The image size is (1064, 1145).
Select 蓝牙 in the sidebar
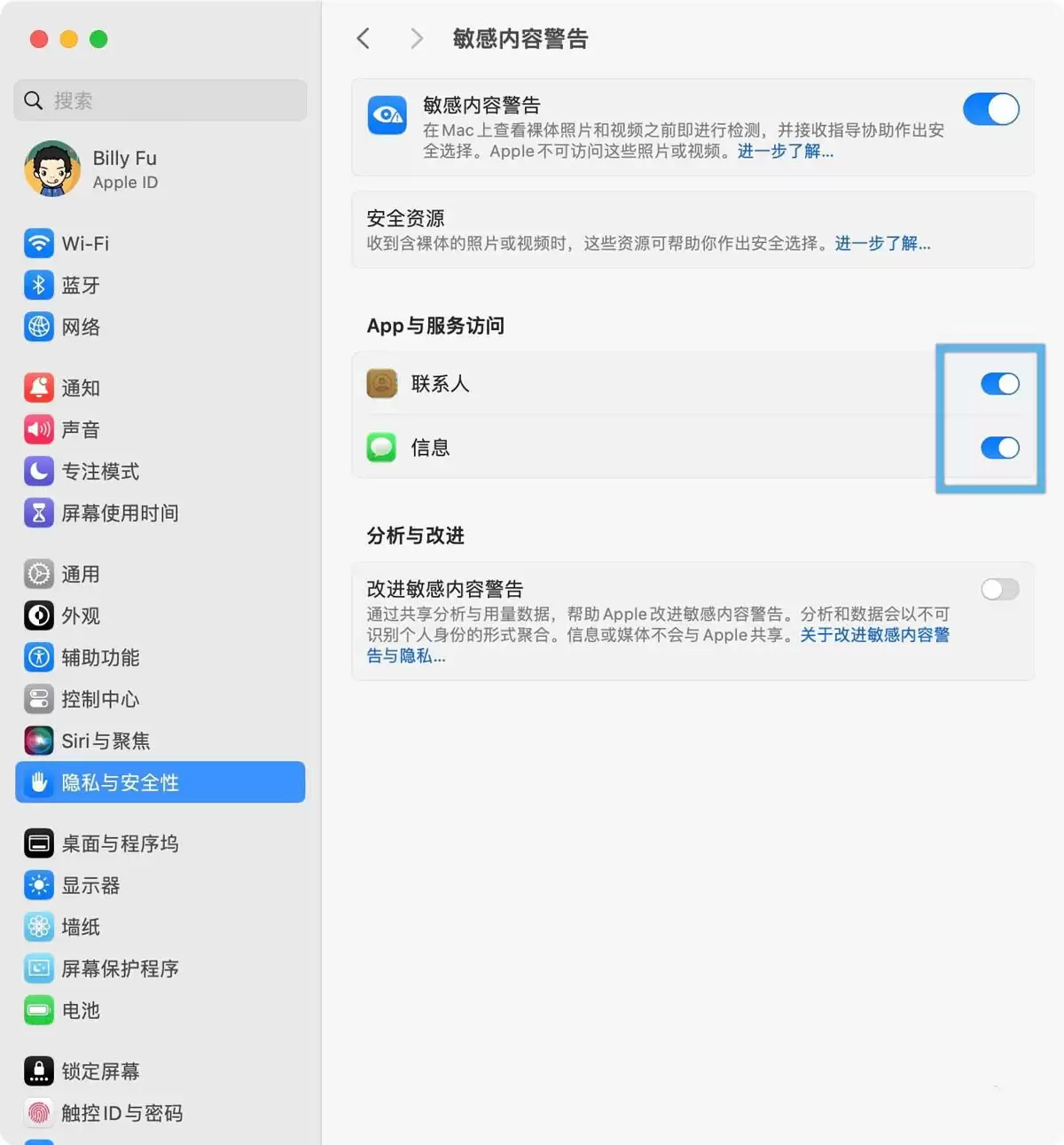(x=80, y=286)
